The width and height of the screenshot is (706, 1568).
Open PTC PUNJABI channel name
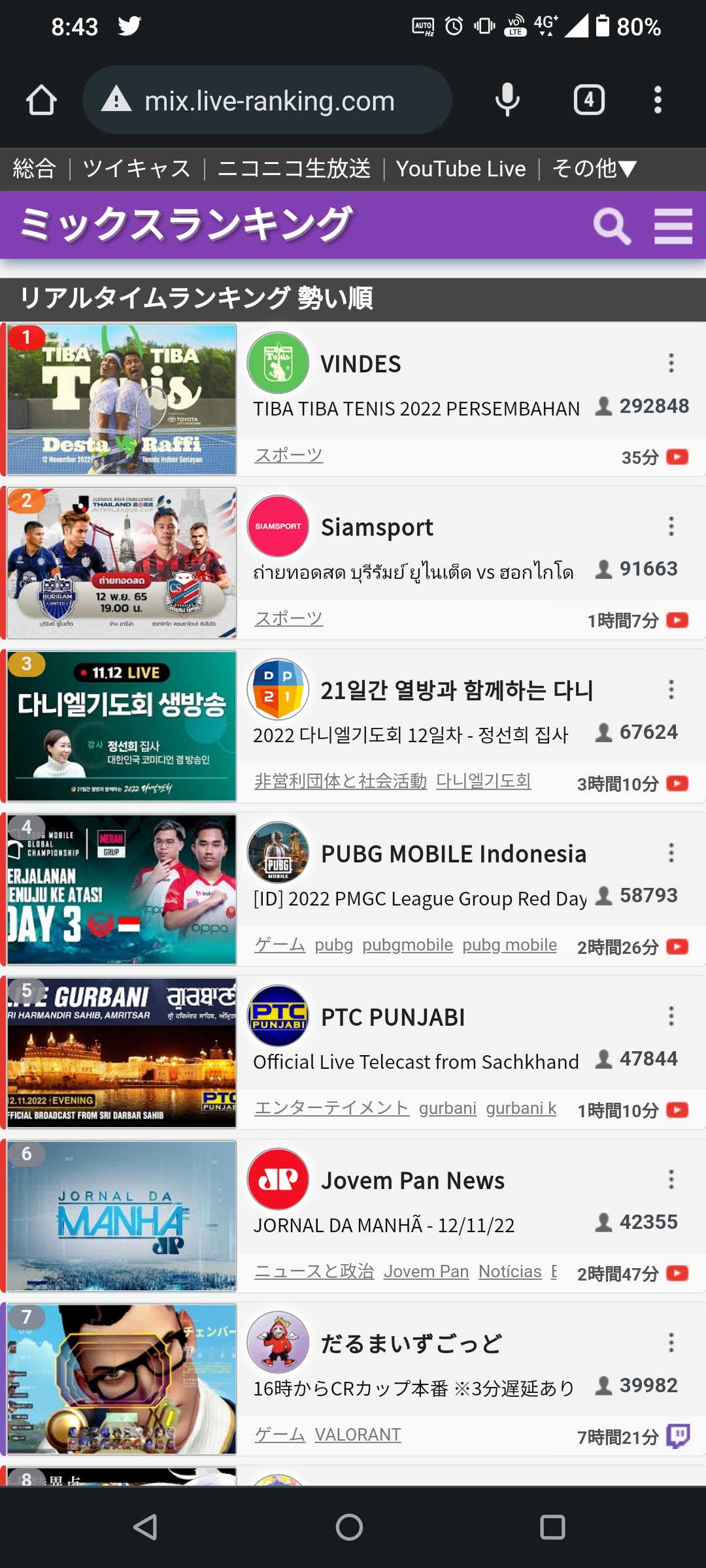click(x=393, y=1017)
